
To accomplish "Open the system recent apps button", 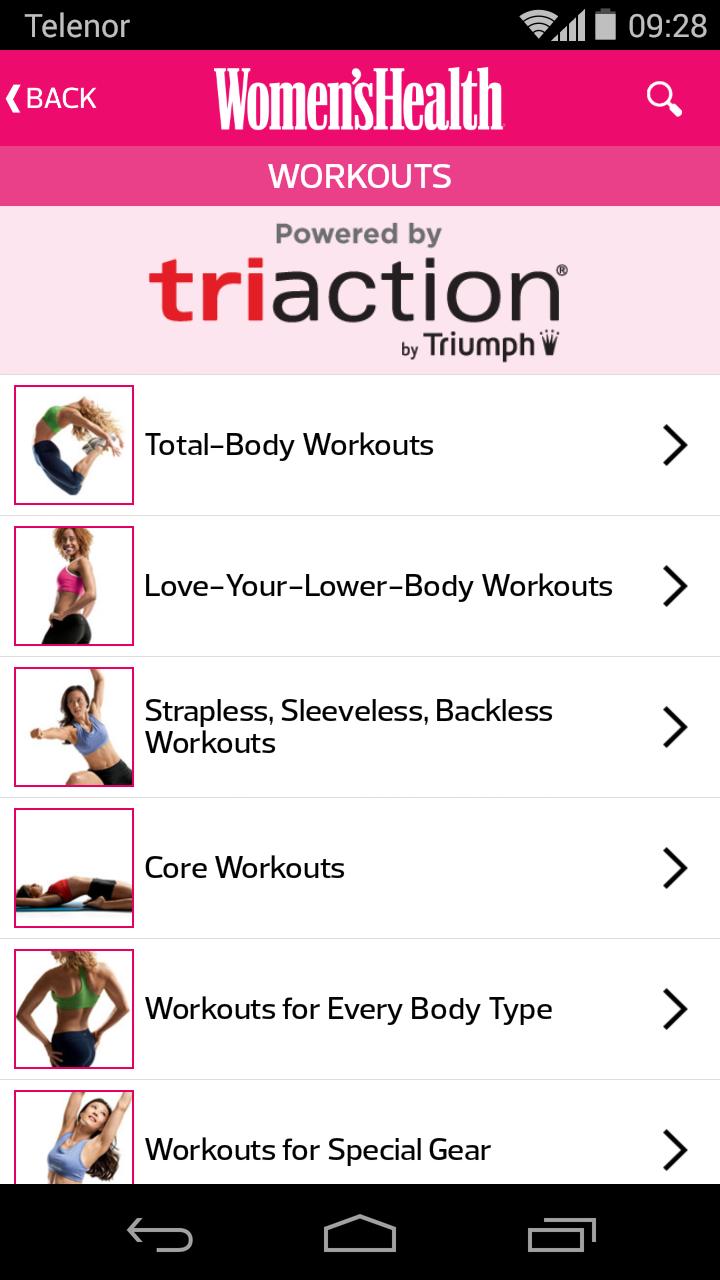I will 561,1233.
